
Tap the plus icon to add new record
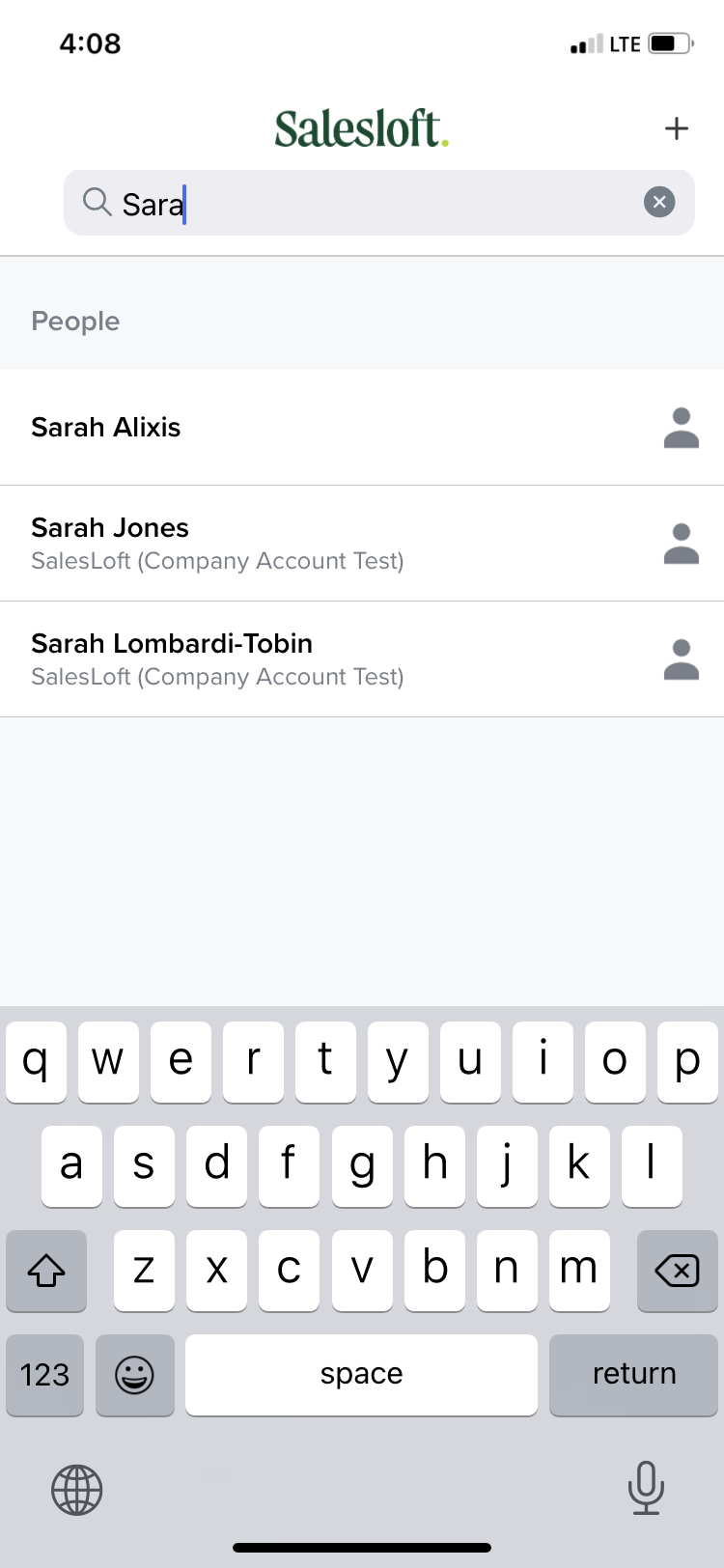point(677,127)
